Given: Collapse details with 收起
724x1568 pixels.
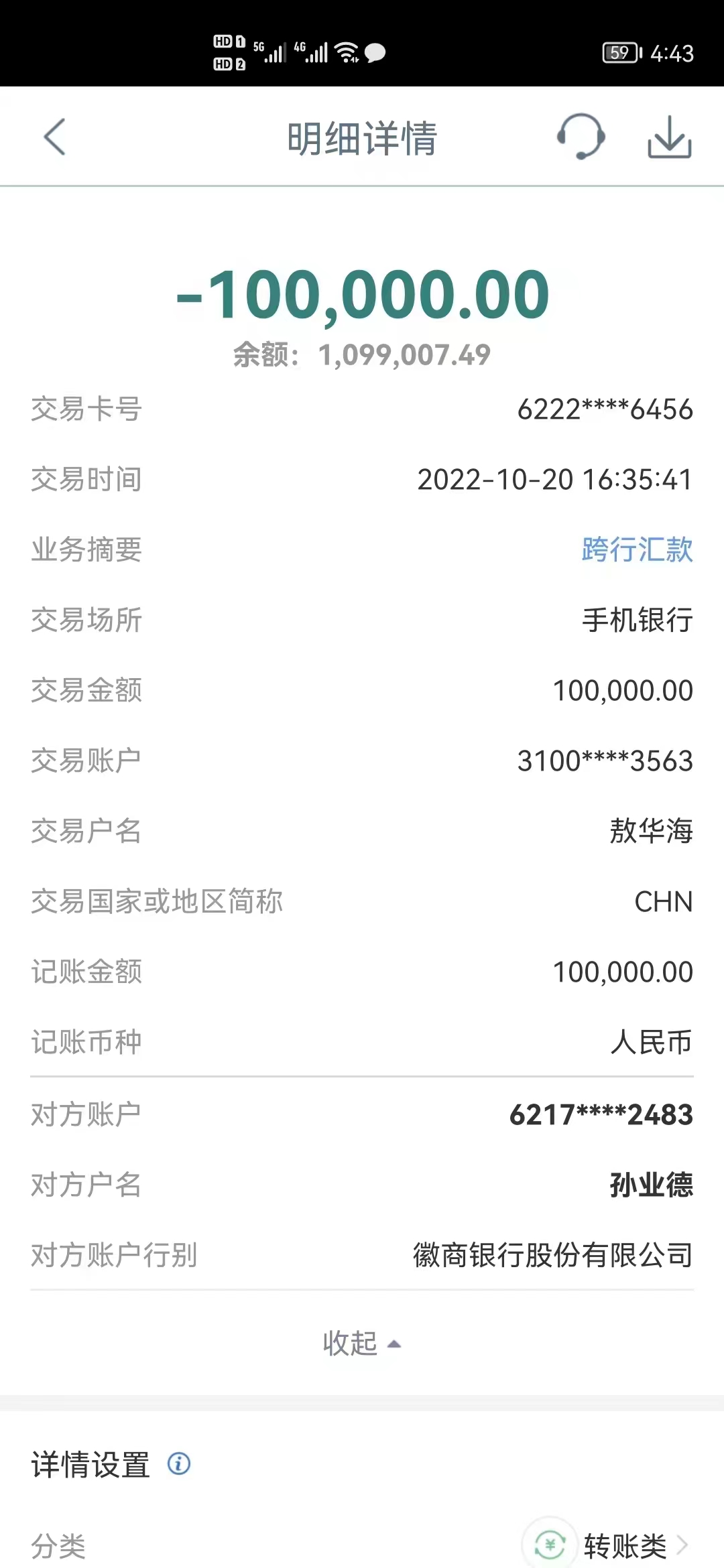Looking at the screenshot, I should pos(361,1344).
